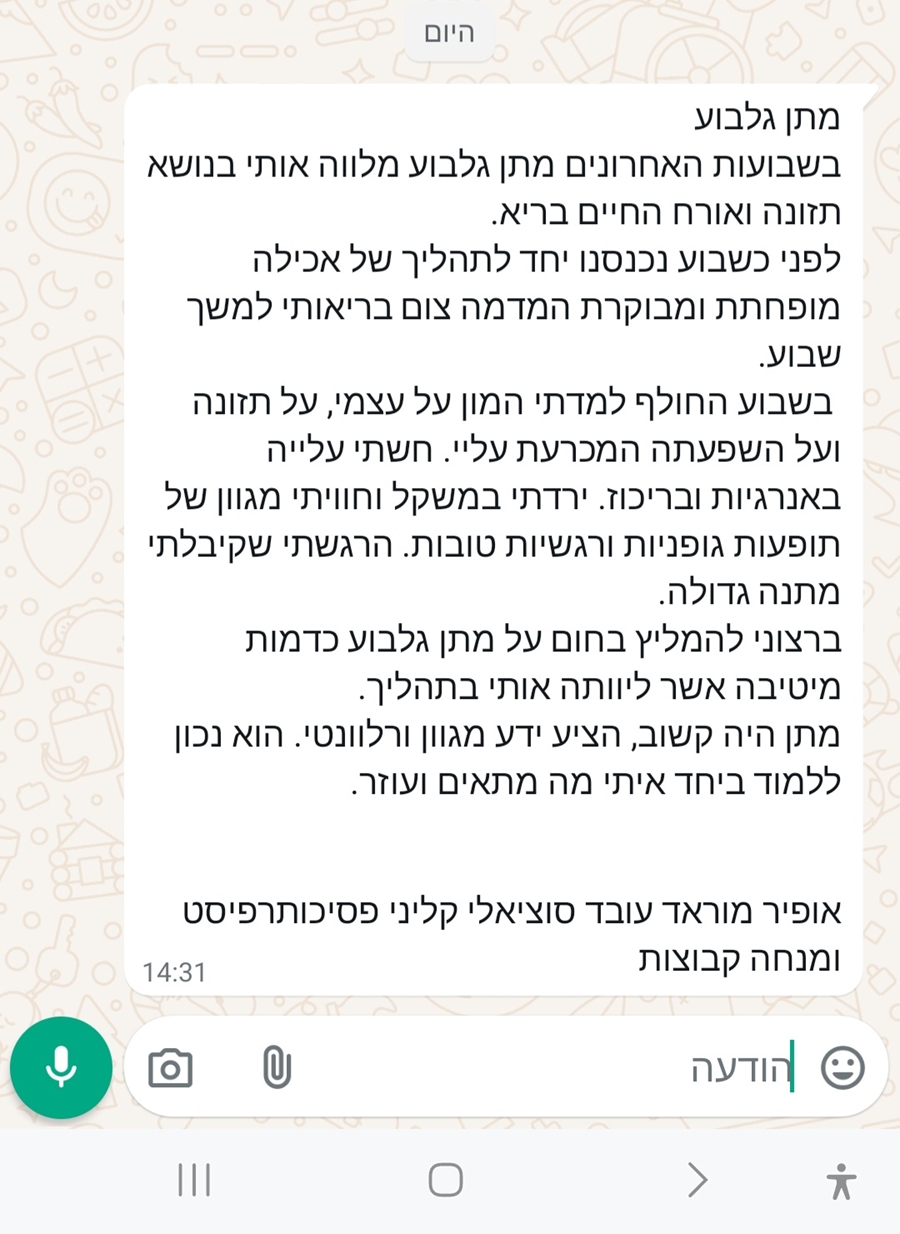Screen dimensions: 900x1234
Task: Attach a file with the paperclip icon
Action: (x=276, y=1068)
